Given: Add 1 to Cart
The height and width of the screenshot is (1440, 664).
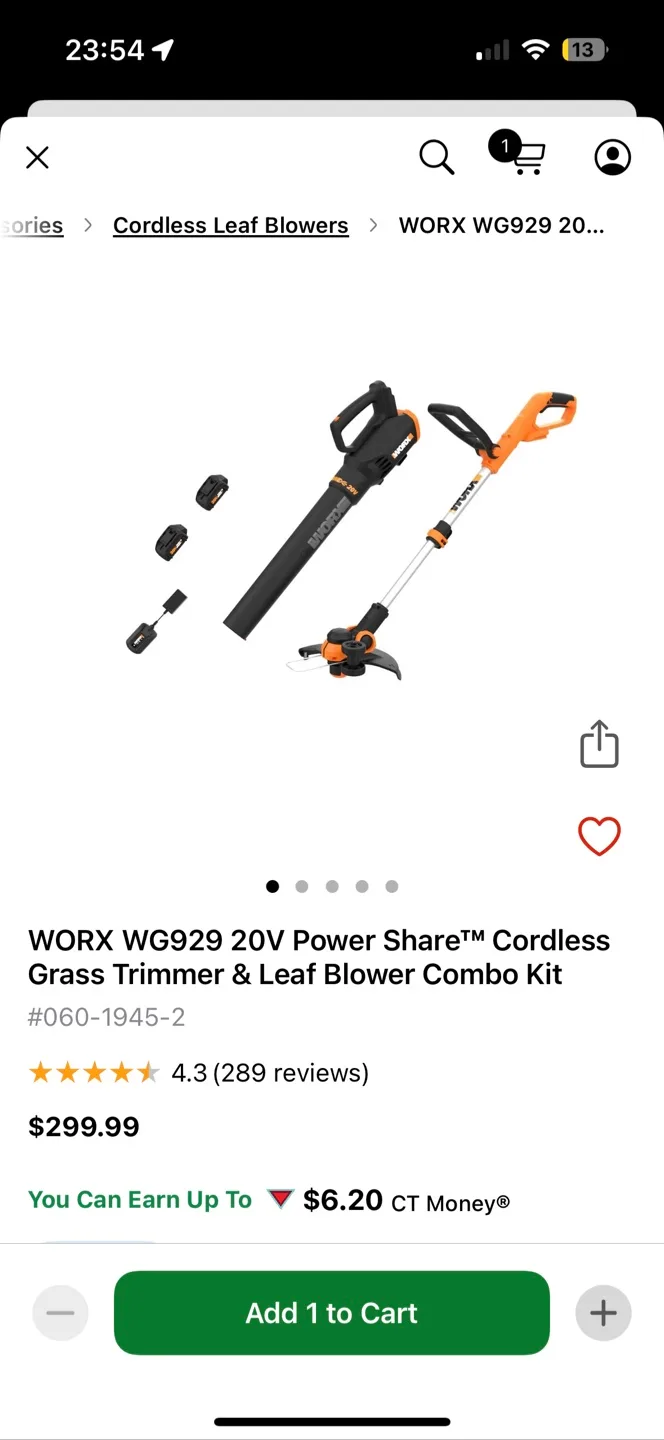Looking at the screenshot, I should point(332,1313).
